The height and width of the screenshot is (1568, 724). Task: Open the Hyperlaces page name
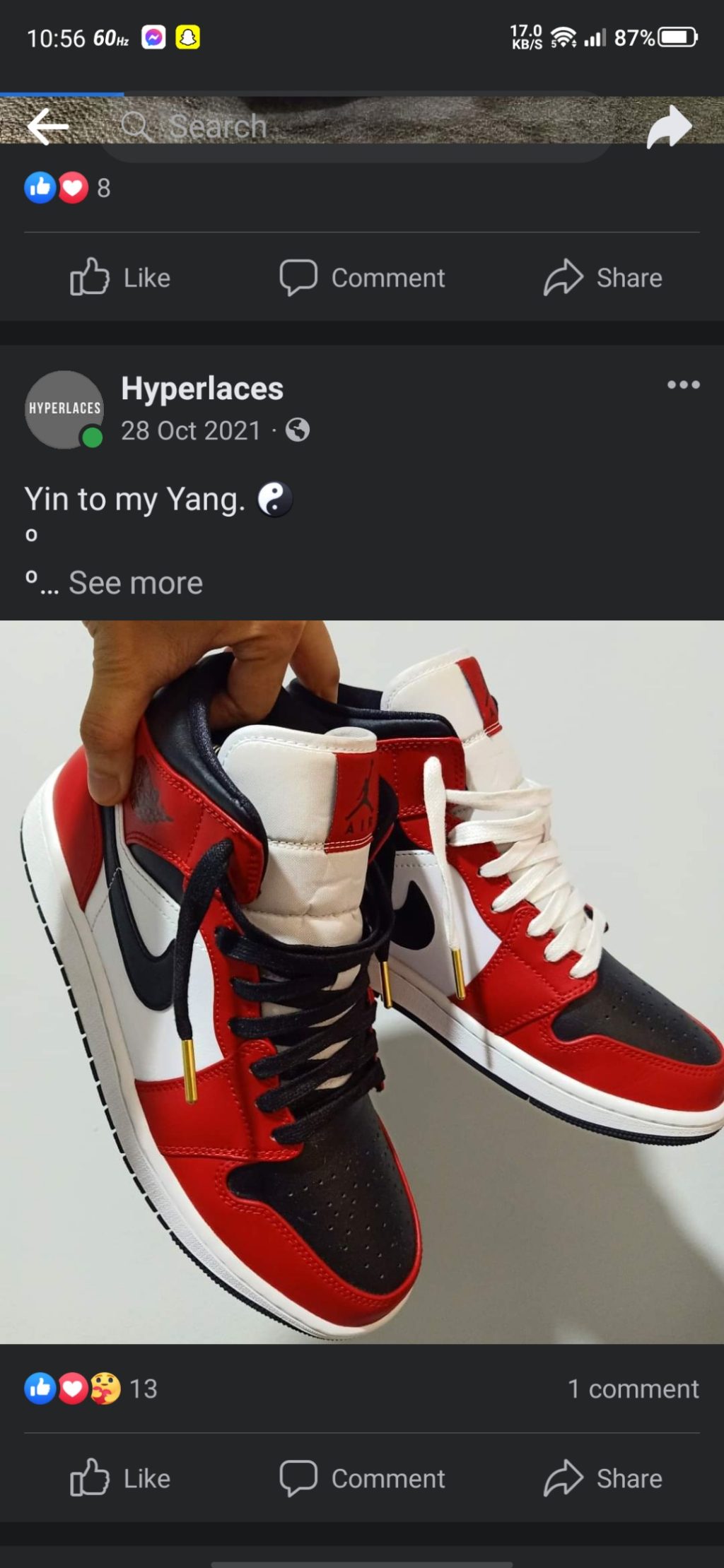(x=202, y=389)
